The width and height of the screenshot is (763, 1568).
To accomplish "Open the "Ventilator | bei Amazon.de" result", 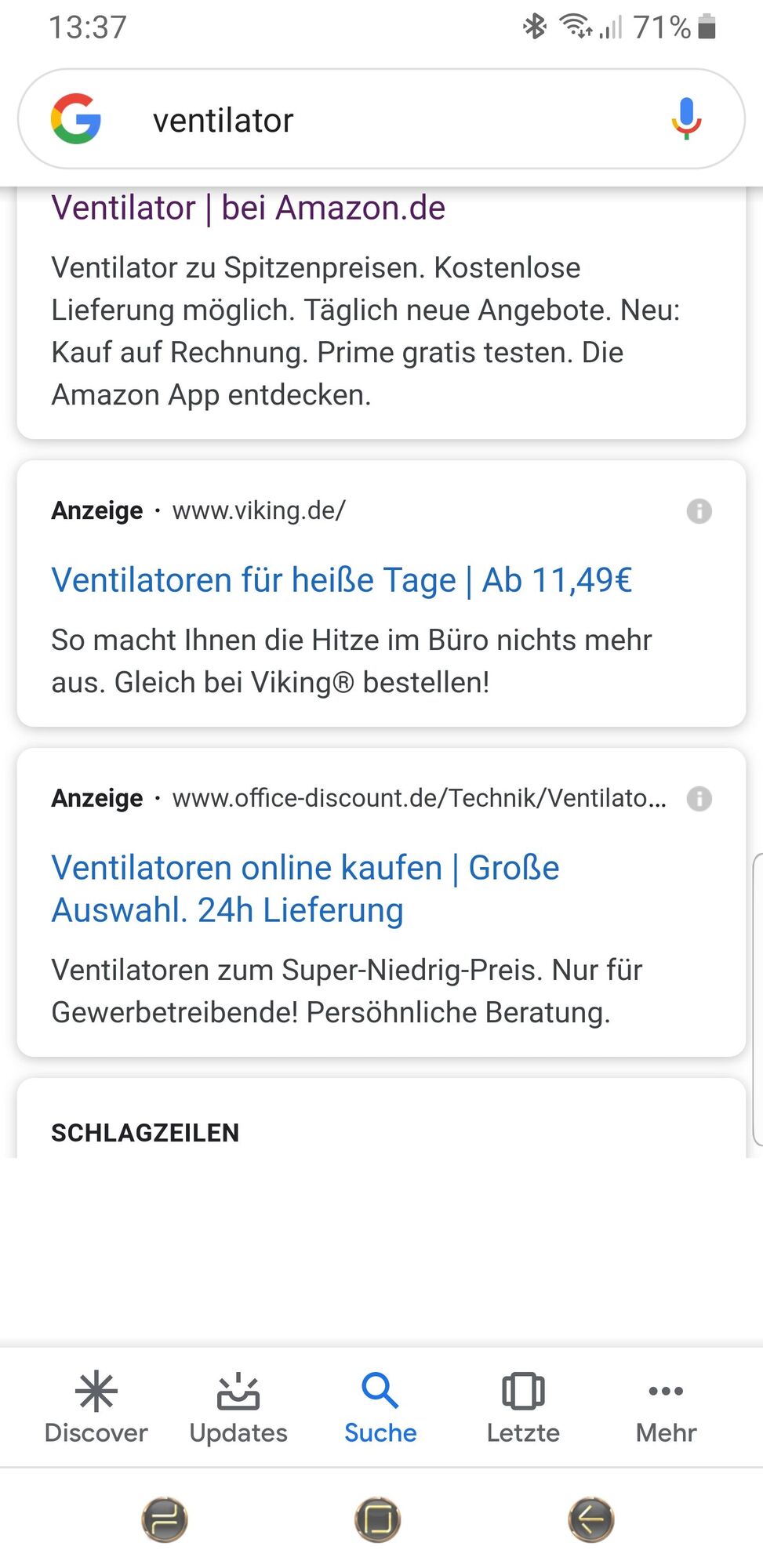I will pos(248,209).
